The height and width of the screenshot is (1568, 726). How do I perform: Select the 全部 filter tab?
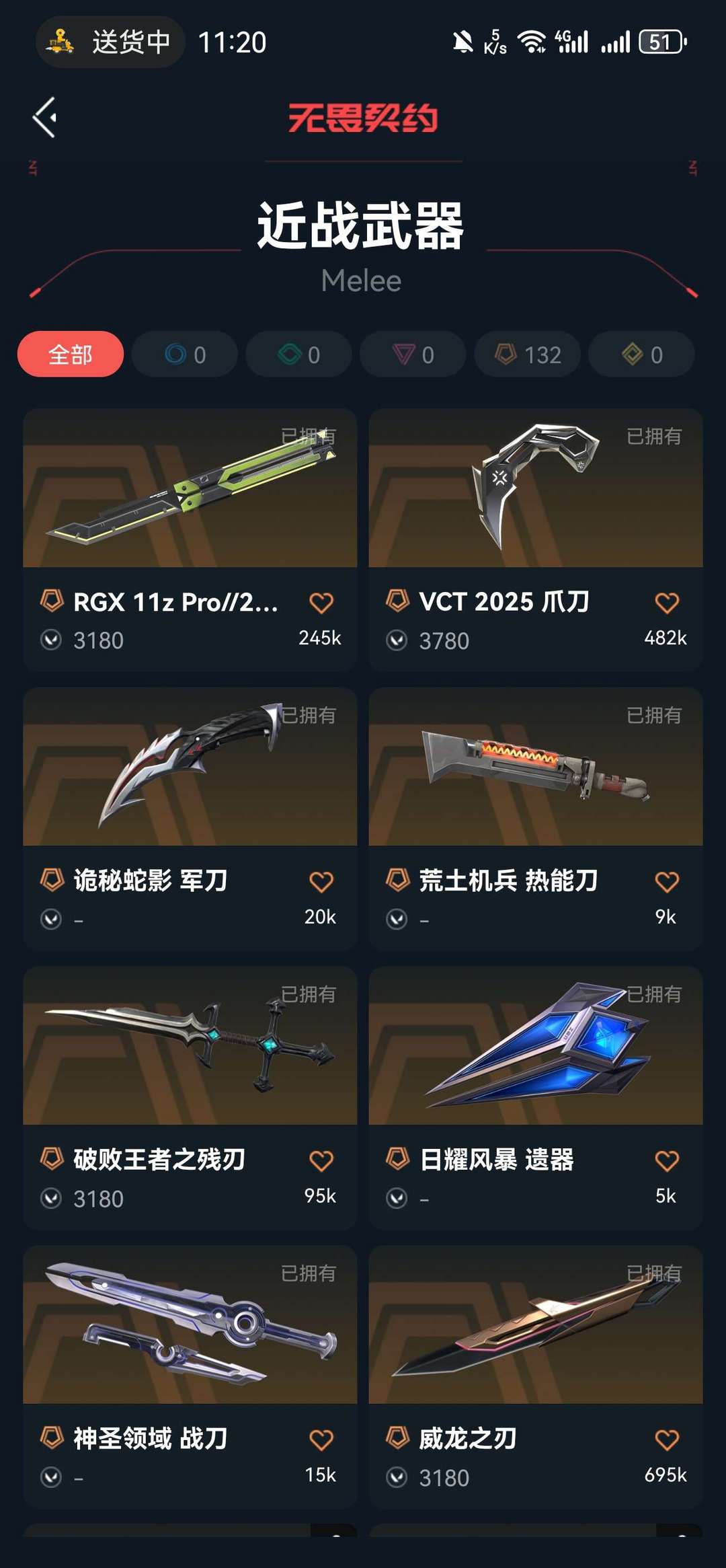[69, 354]
